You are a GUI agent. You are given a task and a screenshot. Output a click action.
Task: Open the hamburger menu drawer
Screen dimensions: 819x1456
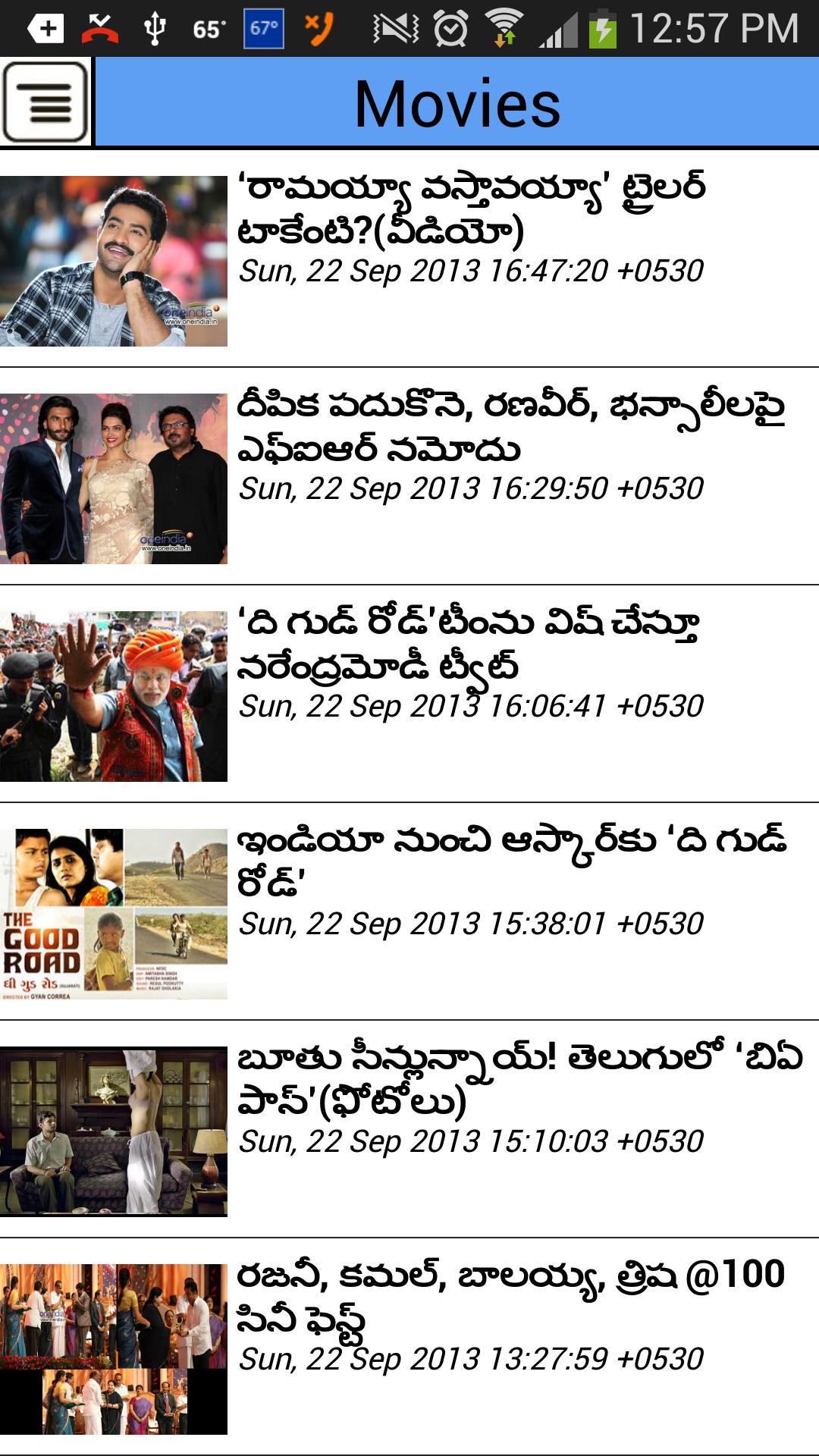pyautogui.click(x=45, y=102)
